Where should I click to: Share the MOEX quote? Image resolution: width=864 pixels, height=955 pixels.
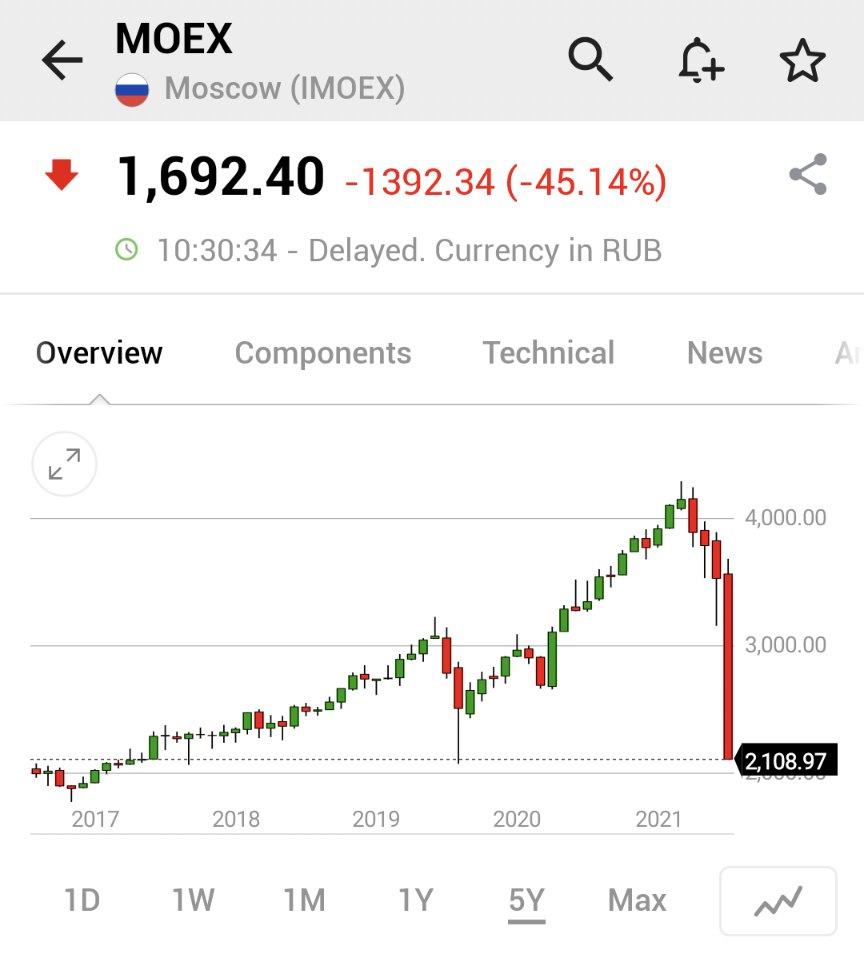point(808,175)
